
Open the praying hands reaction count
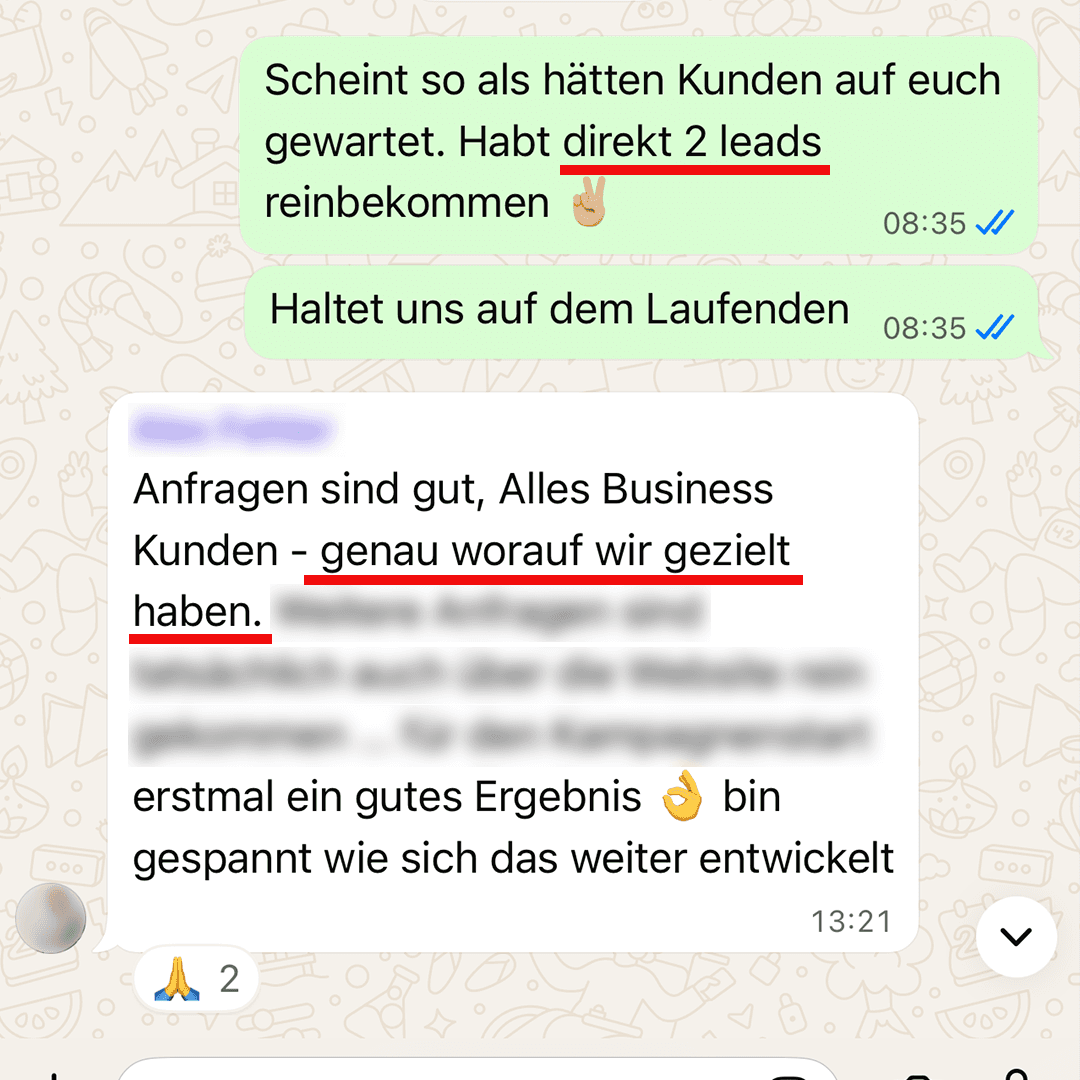tap(196, 979)
